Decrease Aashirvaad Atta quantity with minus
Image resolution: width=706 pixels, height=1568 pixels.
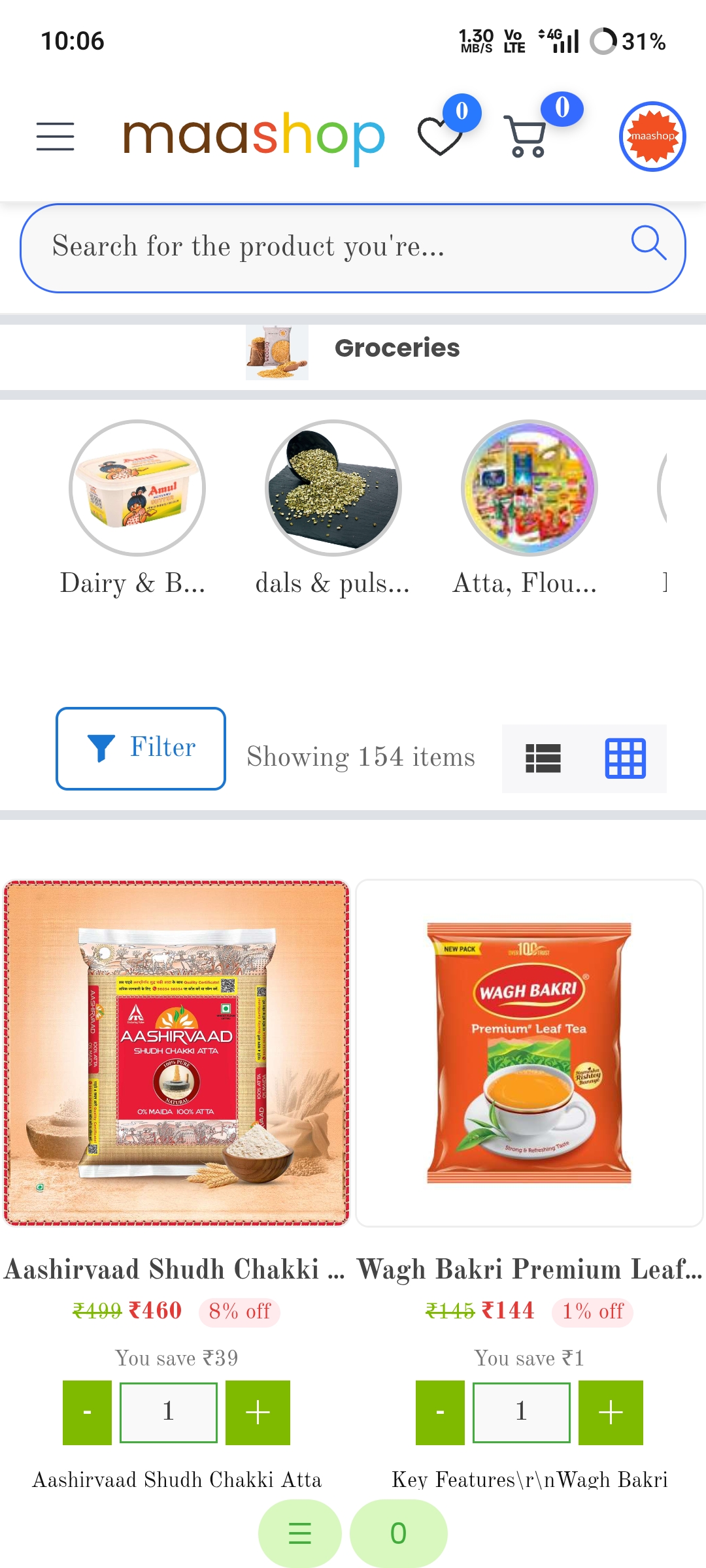coord(88,1413)
